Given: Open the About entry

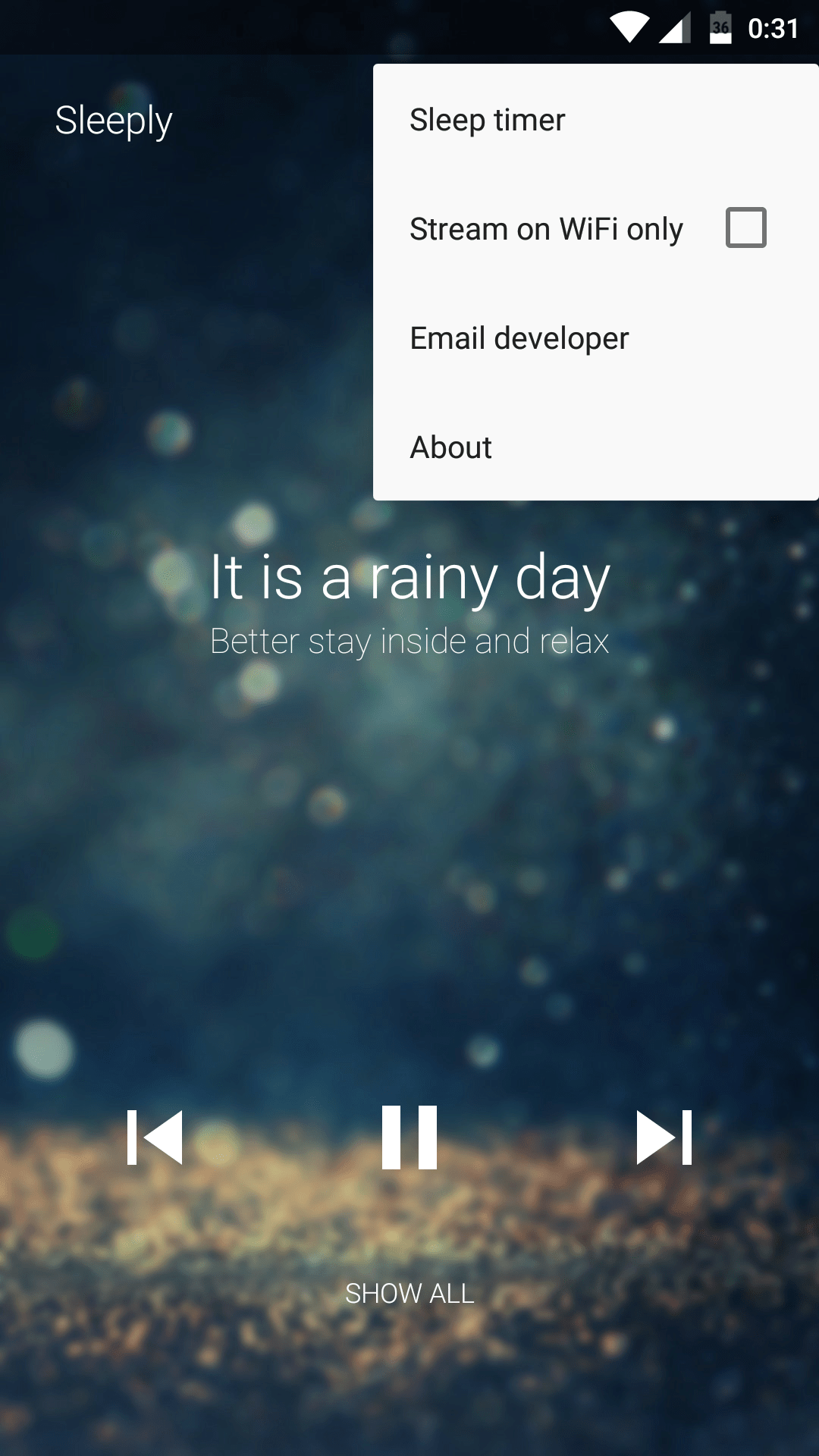Looking at the screenshot, I should click(x=596, y=447).
